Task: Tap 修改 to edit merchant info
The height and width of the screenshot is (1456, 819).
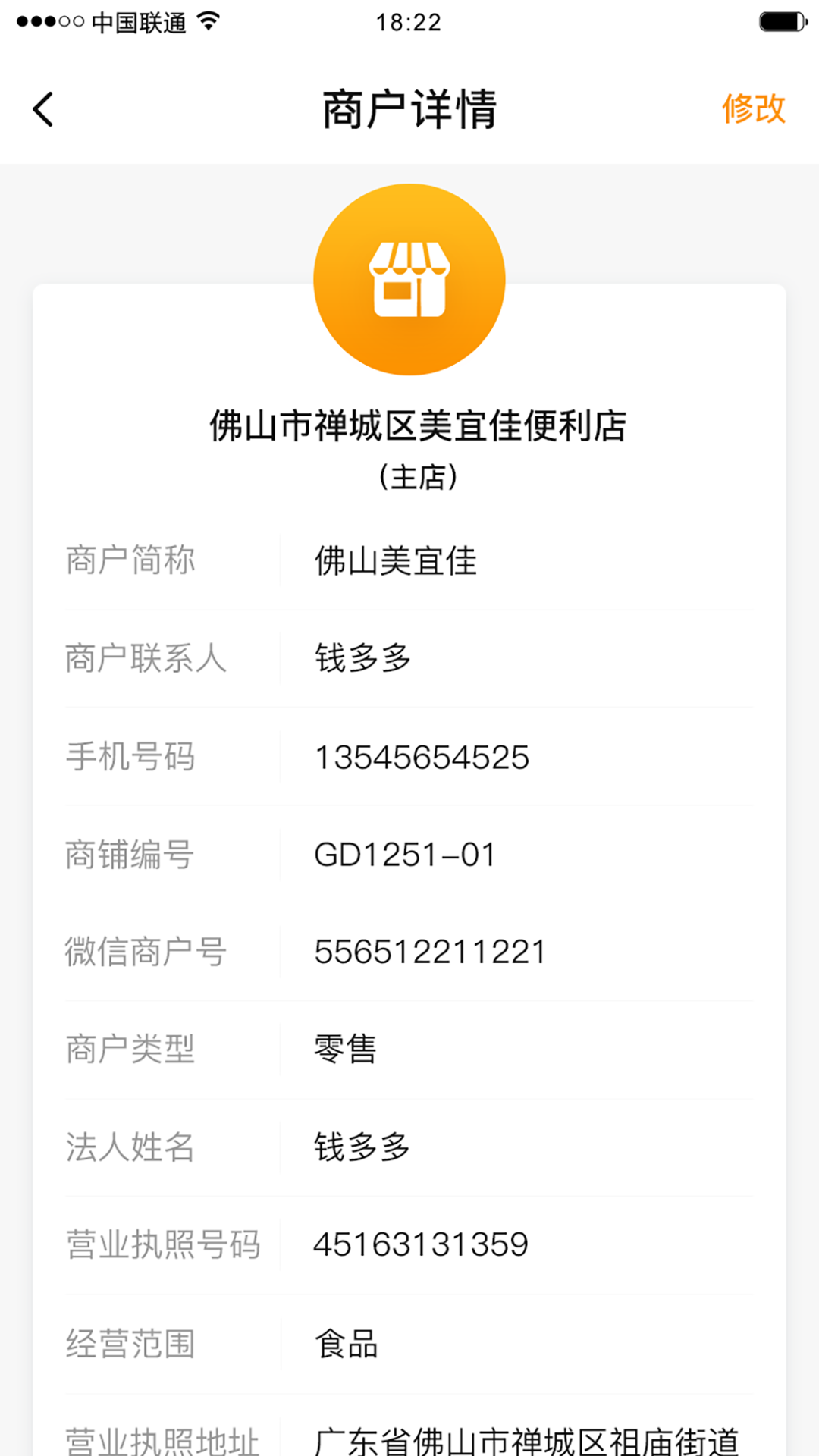Action: [753, 109]
